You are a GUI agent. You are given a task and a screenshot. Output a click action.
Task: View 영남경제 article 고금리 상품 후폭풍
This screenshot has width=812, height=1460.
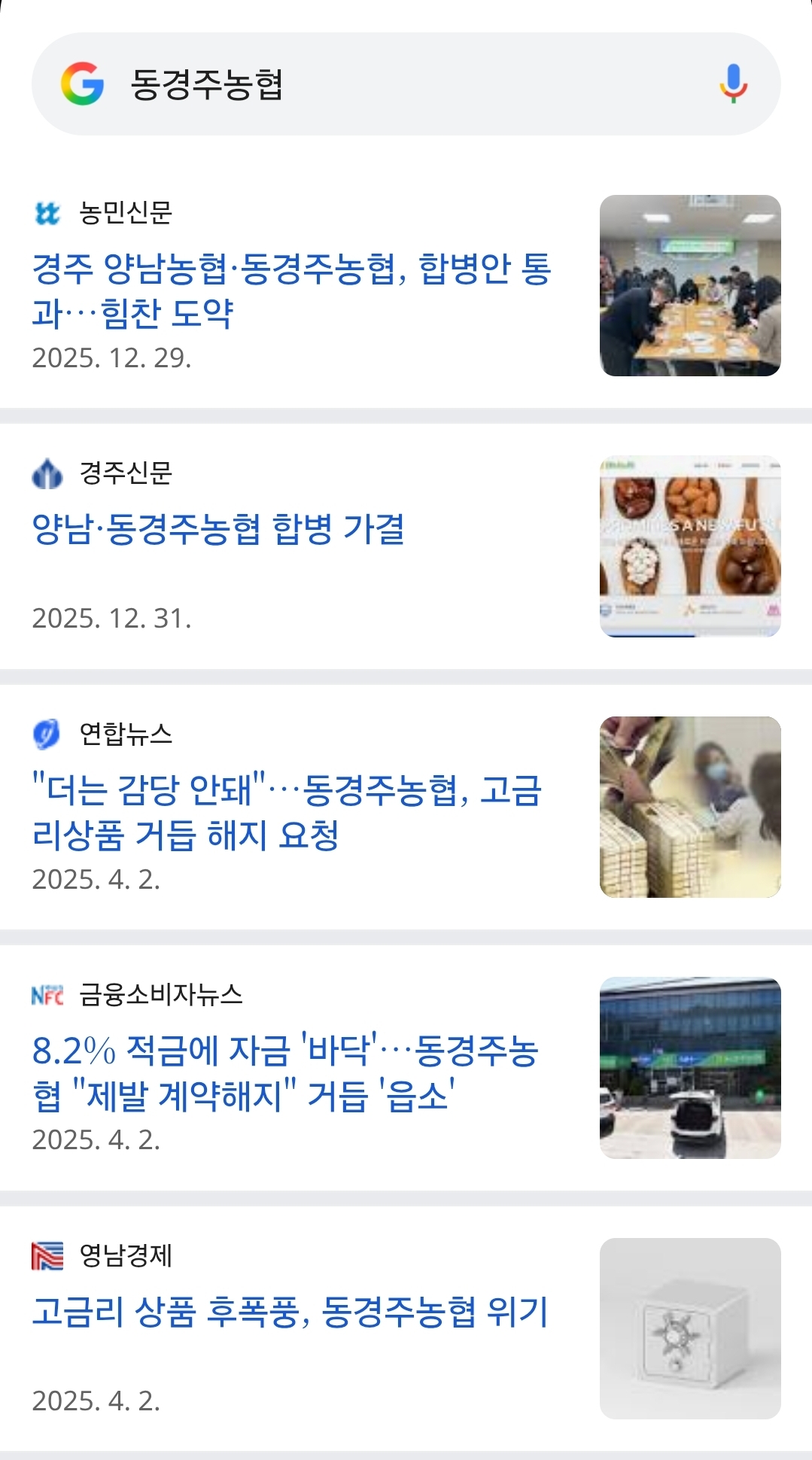click(x=290, y=1312)
